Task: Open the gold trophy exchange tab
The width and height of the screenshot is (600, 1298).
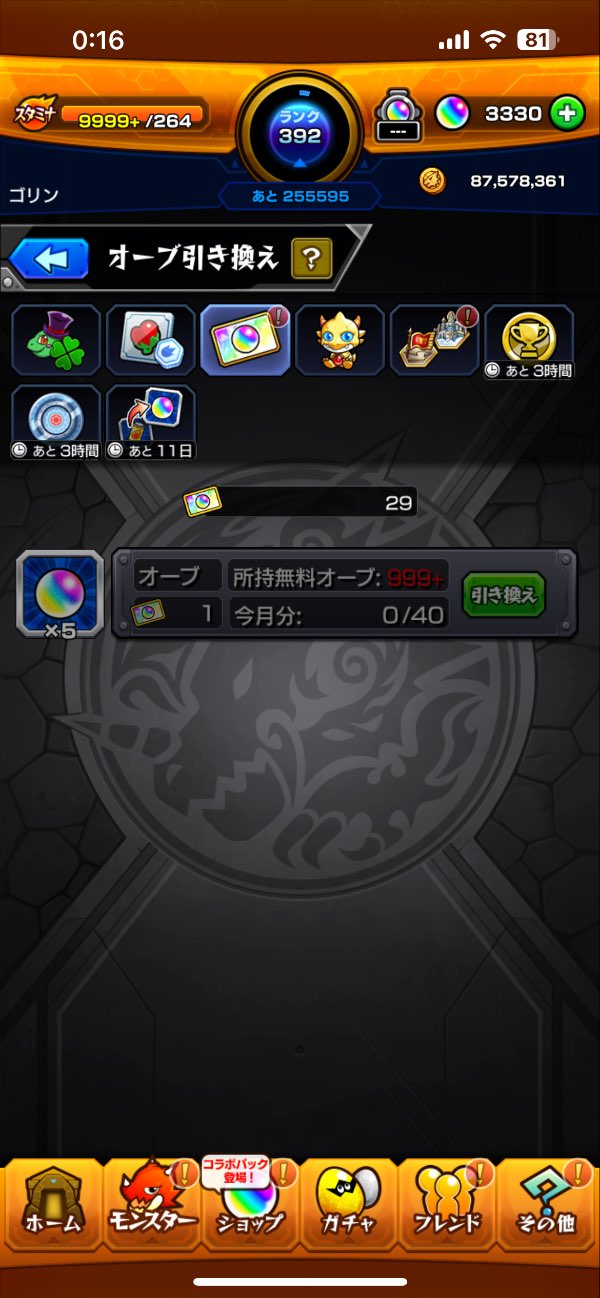Action: tap(529, 340)
